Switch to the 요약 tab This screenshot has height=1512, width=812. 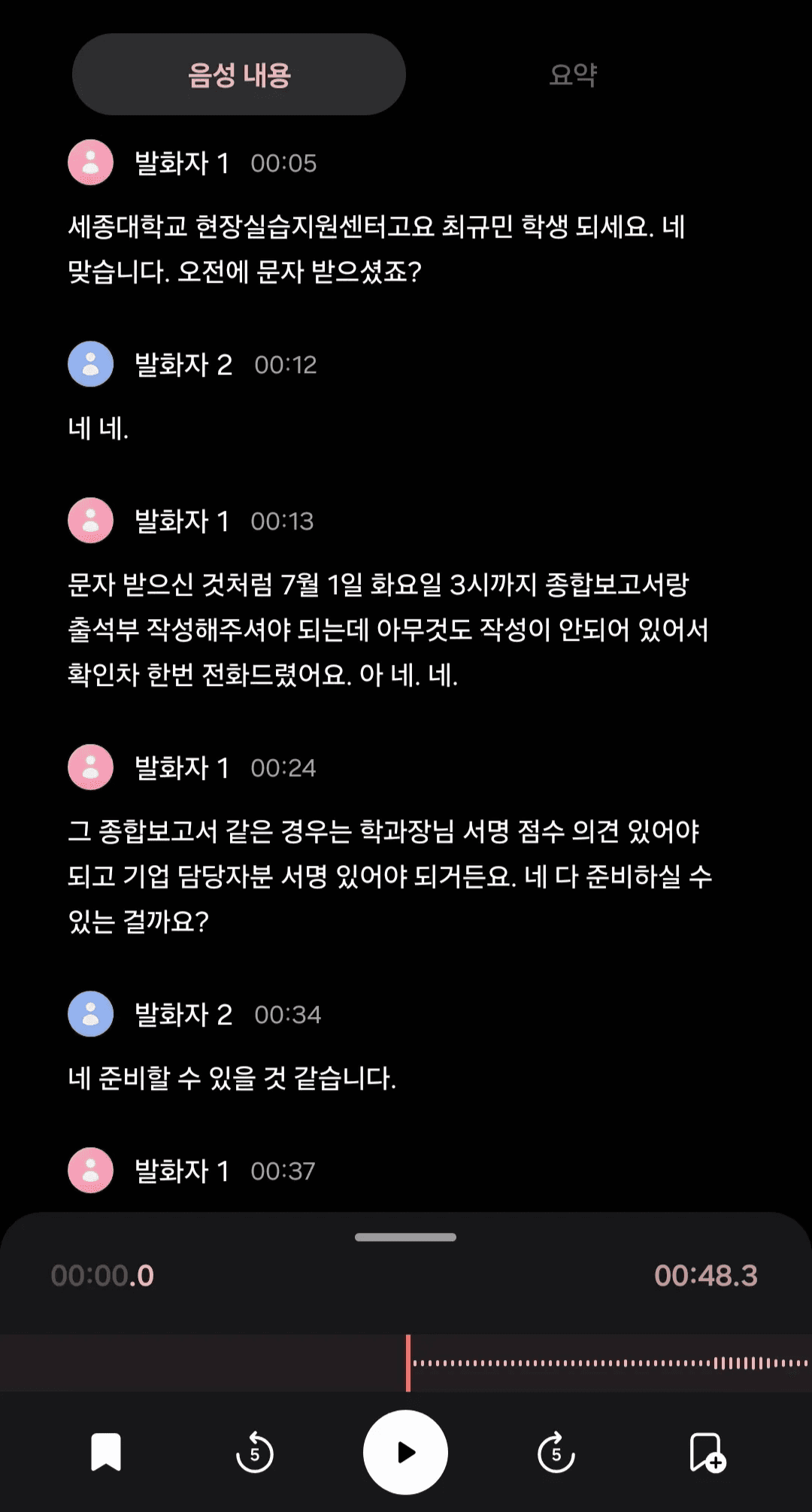[x=573, y=74]
